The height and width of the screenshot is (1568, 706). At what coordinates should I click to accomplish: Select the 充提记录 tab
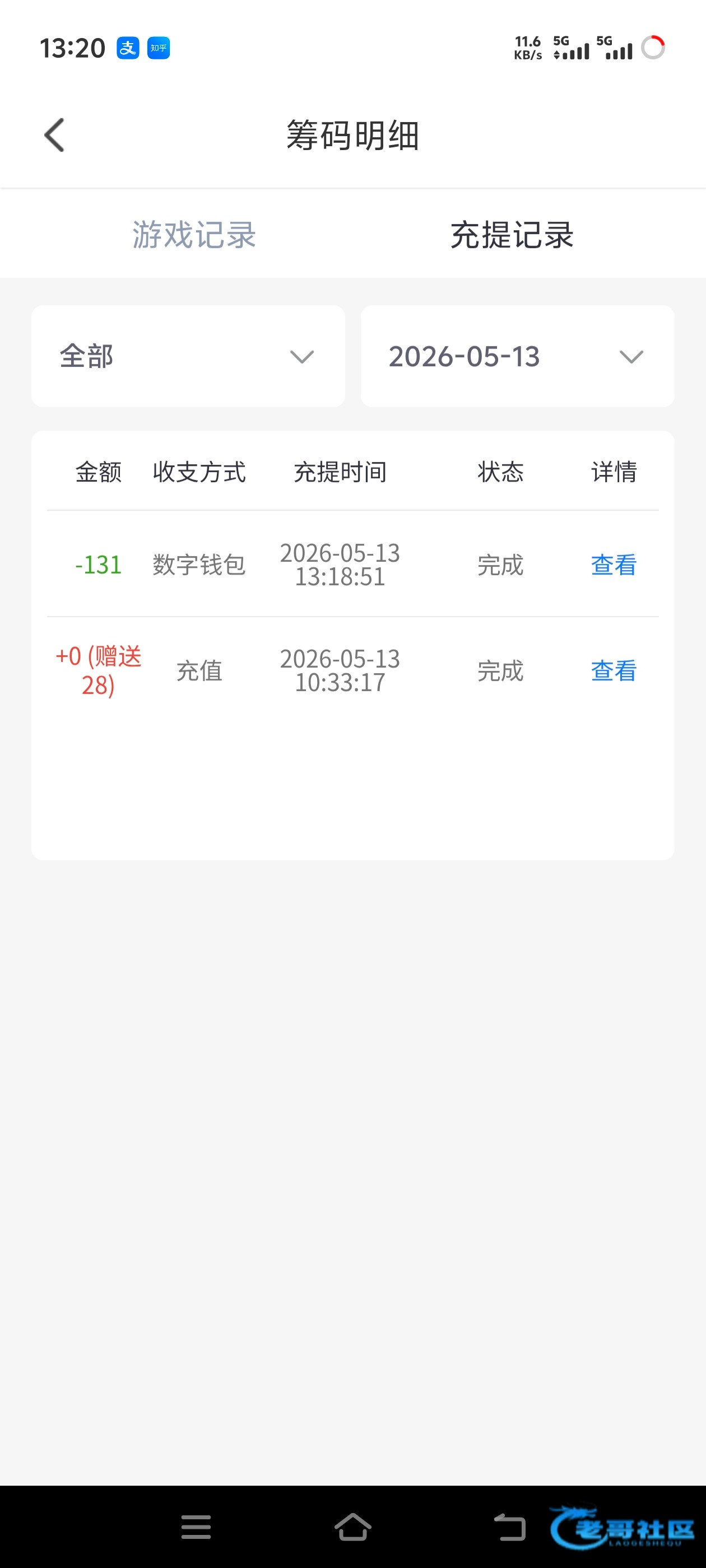[512, 234]
